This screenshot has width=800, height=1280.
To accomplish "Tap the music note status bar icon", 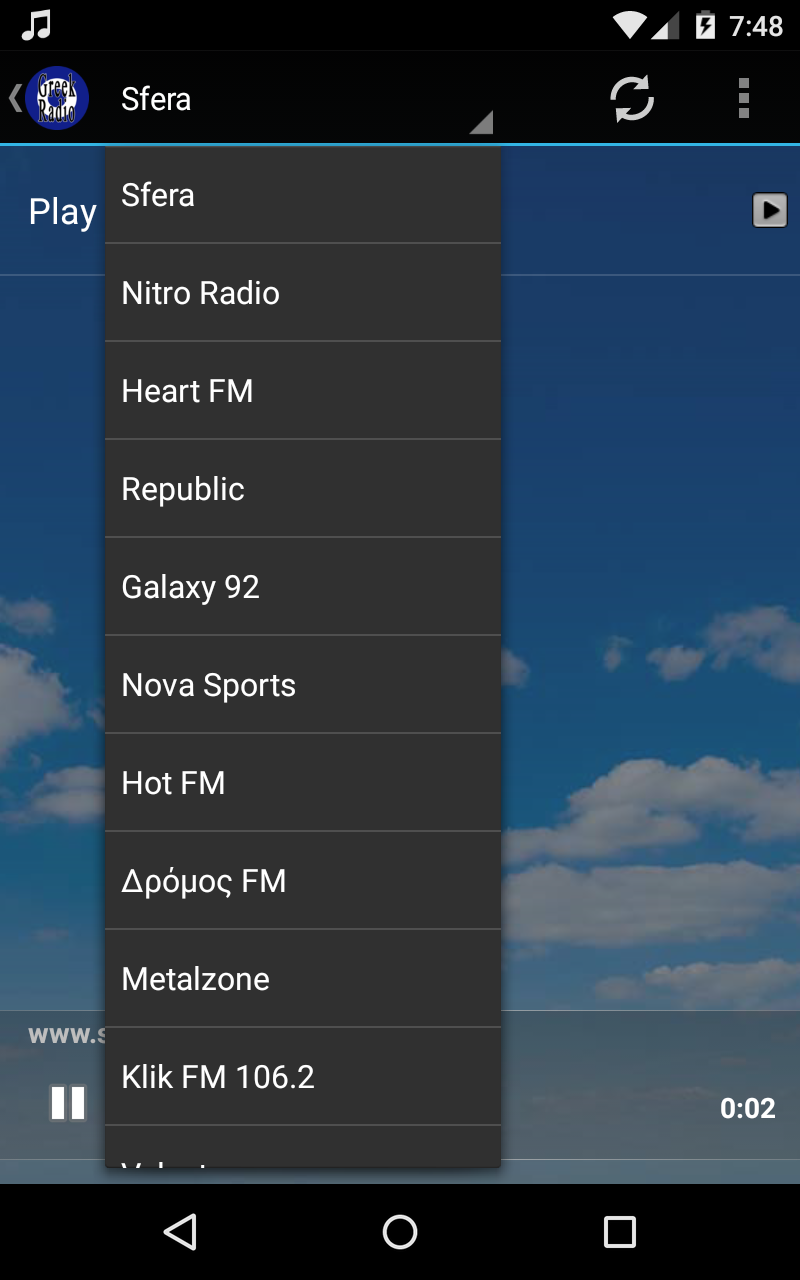I will click(x=36, y=25).
